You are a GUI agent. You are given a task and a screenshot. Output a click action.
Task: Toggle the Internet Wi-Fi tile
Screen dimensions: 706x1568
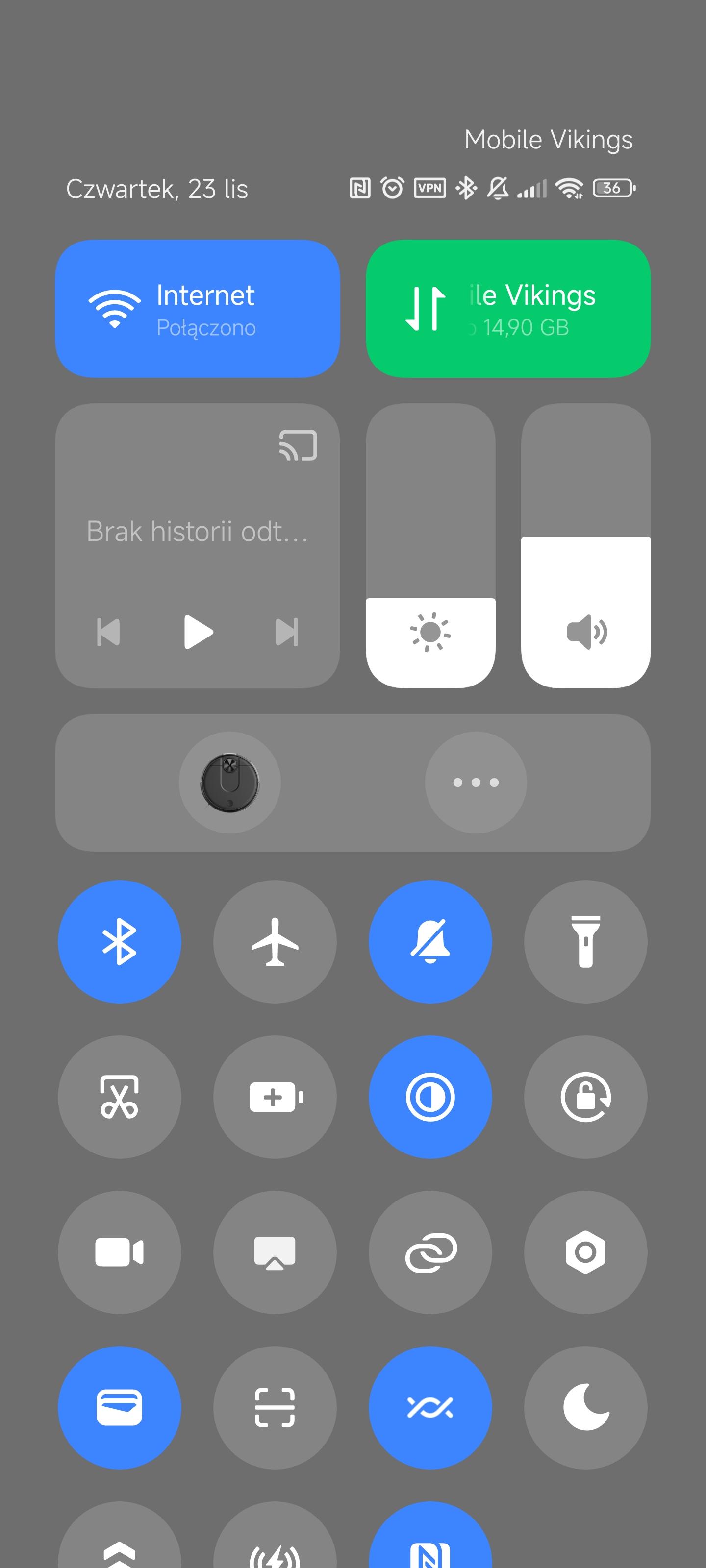coord(197,309)
